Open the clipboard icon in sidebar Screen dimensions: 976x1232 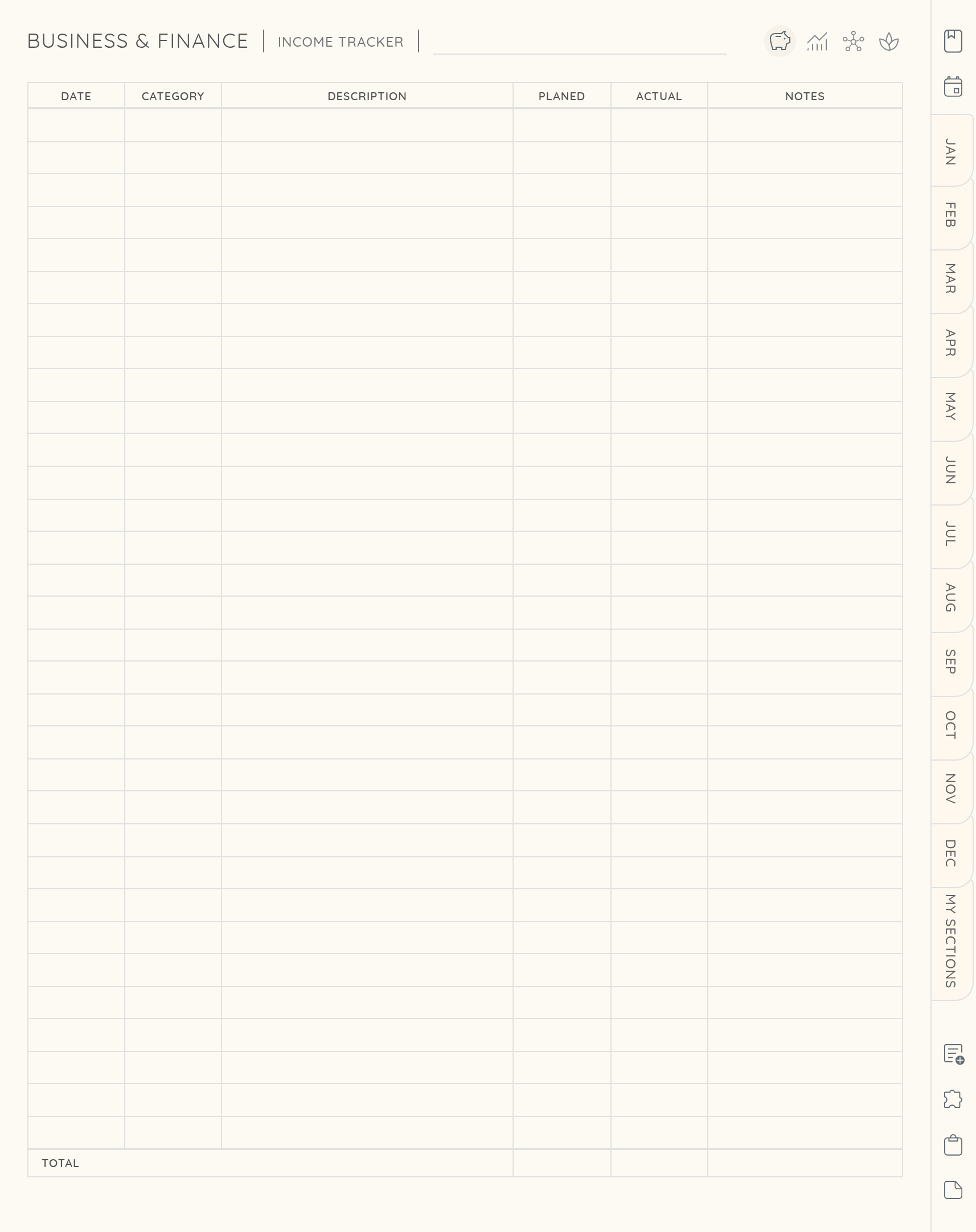point(953,1145)
